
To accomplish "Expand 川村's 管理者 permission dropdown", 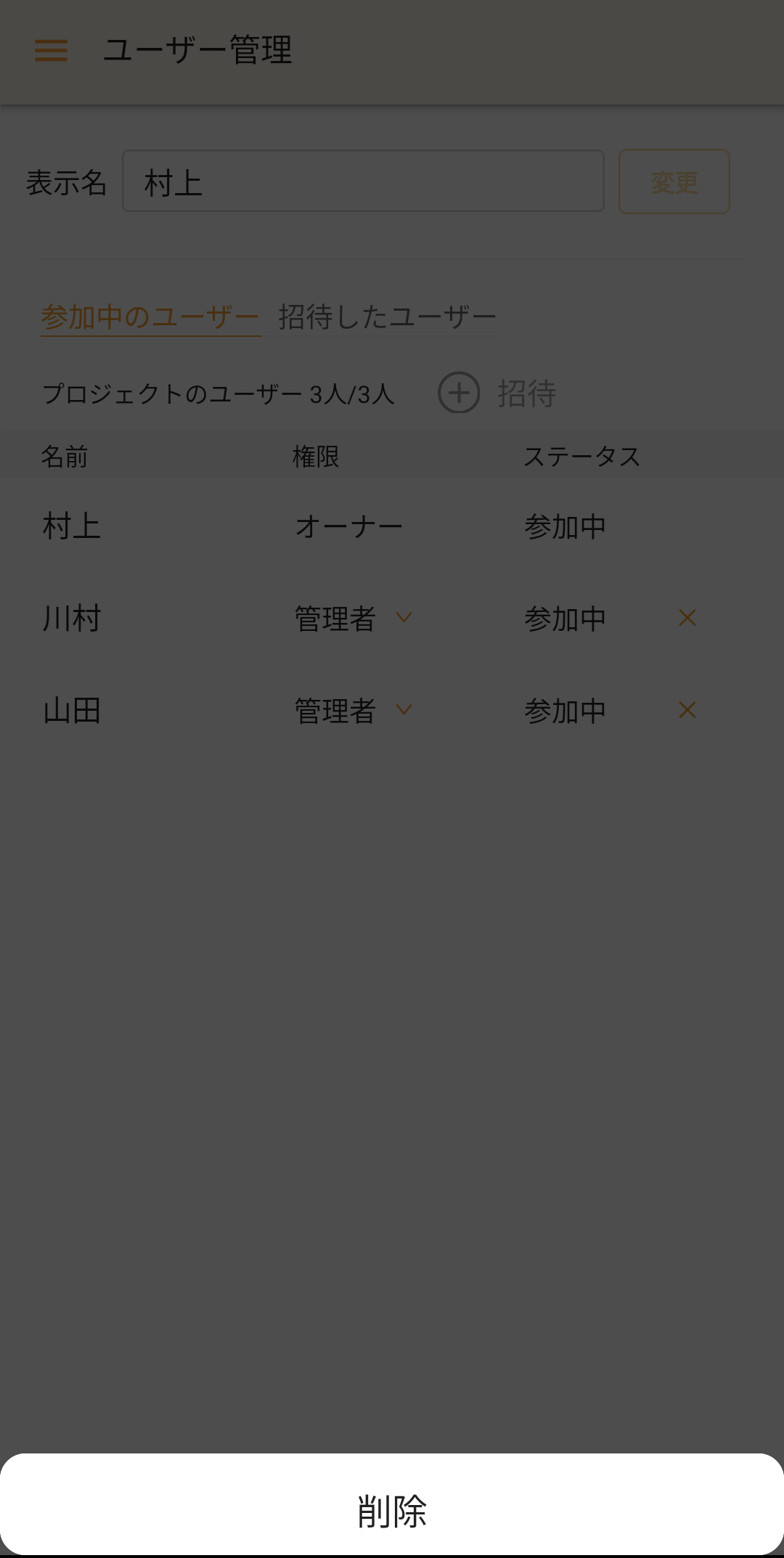I will point(404,618).
